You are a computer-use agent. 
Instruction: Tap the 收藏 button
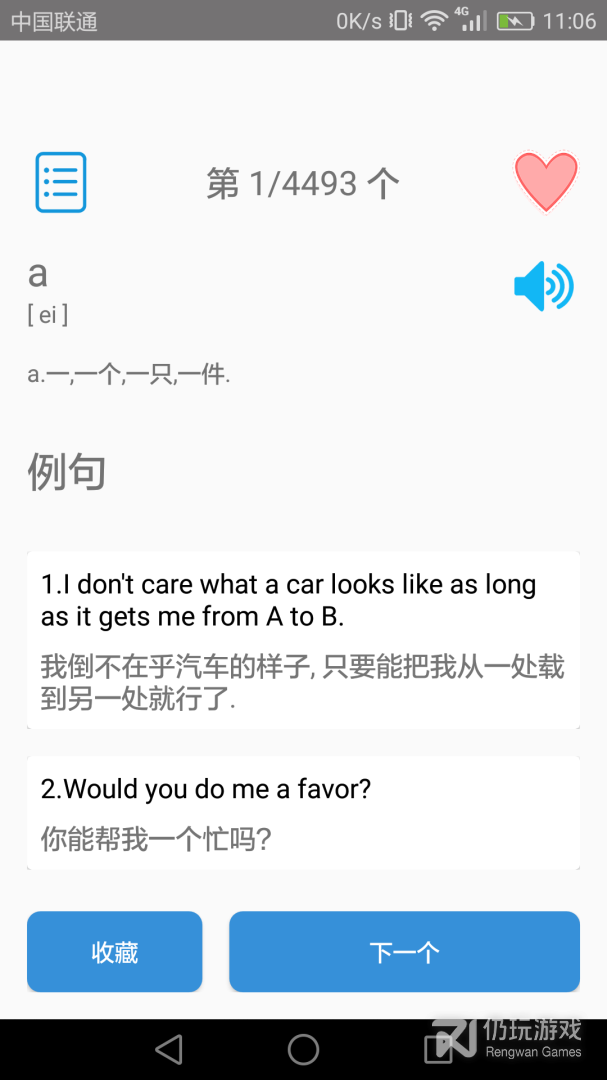(x=115, y=952)
